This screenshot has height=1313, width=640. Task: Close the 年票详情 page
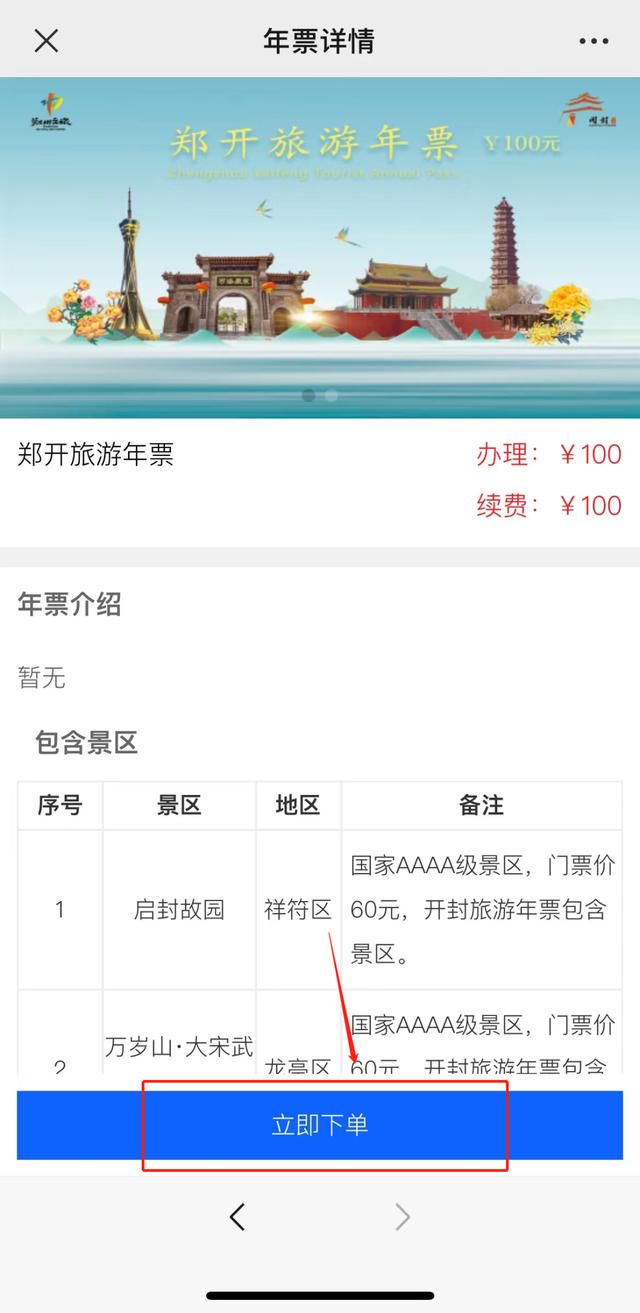point(46,41)
